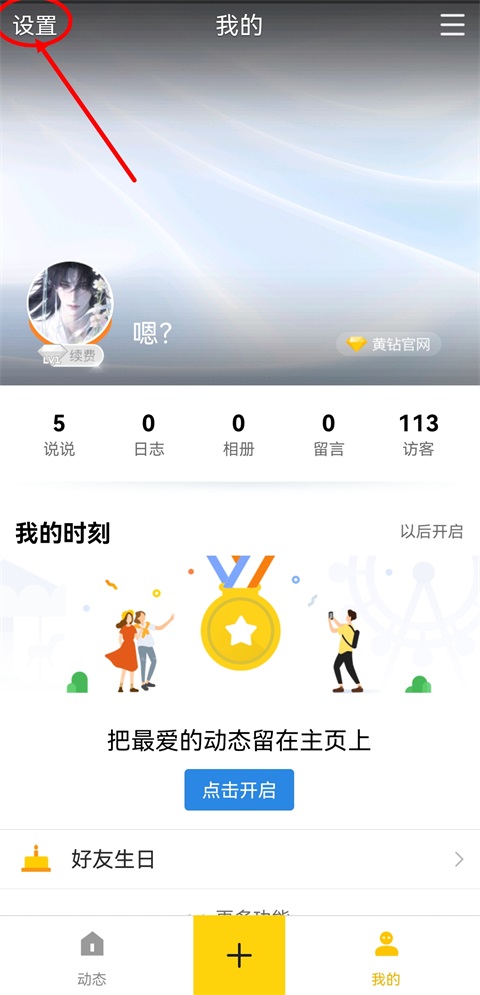The height and width of the screenshot is (995, 480).
Task: Open 设置 in the top bar
Action: click(x=35, y=26)
